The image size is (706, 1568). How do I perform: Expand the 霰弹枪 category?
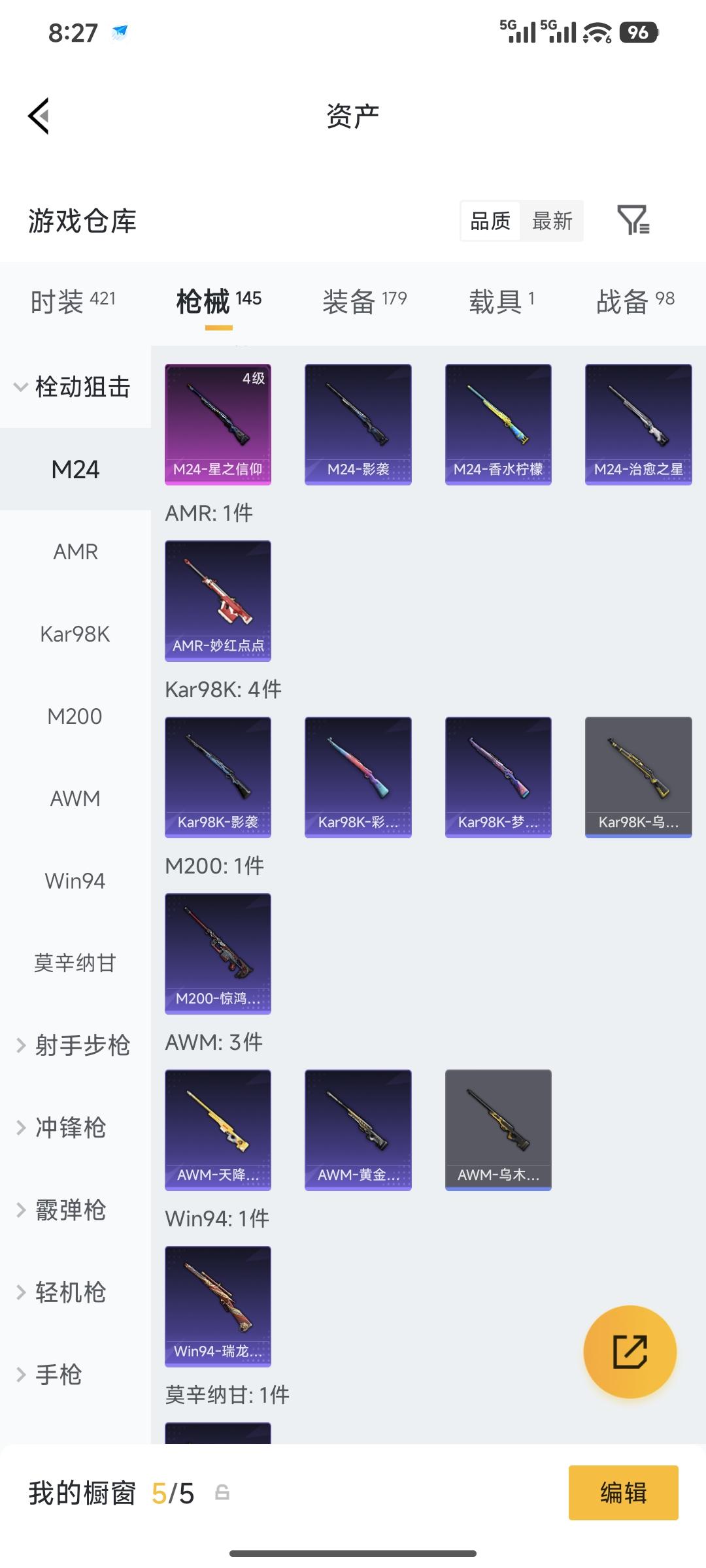71,1210
